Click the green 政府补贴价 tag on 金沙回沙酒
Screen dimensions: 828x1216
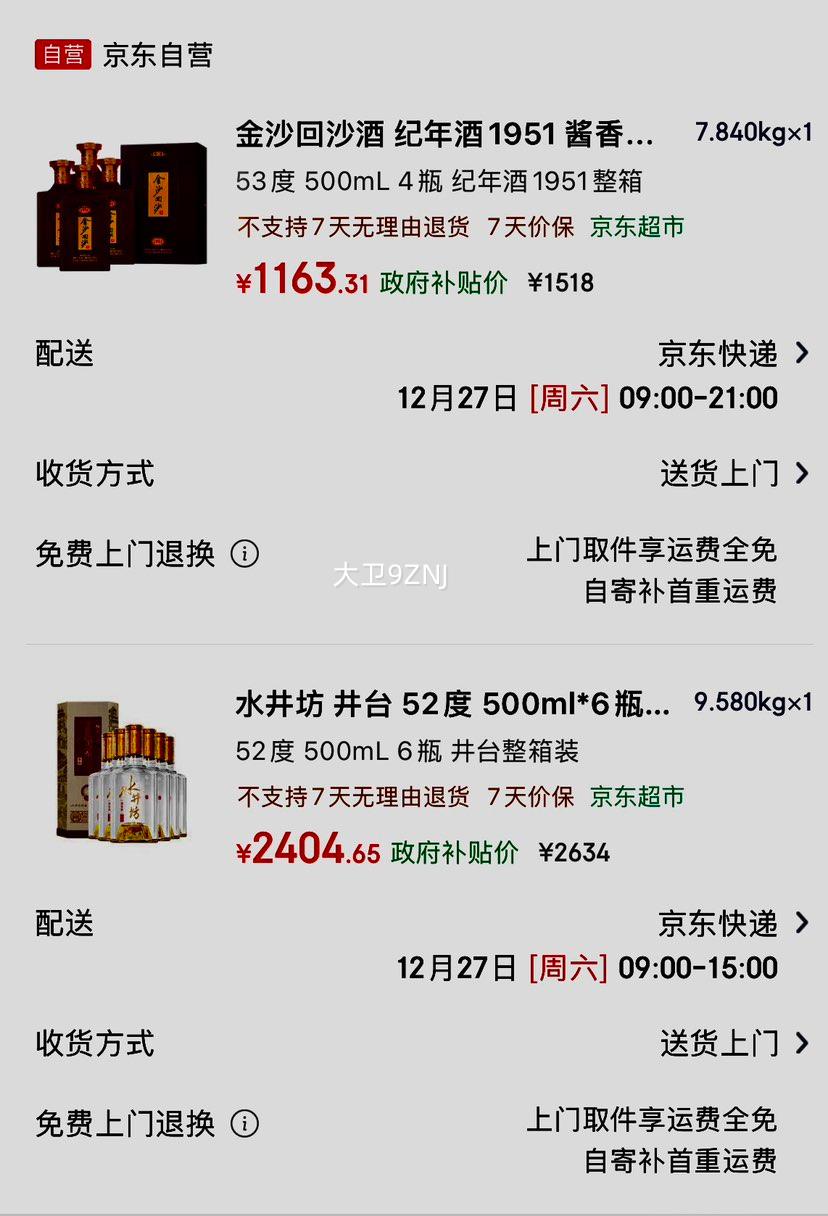(x=447, y=281)
